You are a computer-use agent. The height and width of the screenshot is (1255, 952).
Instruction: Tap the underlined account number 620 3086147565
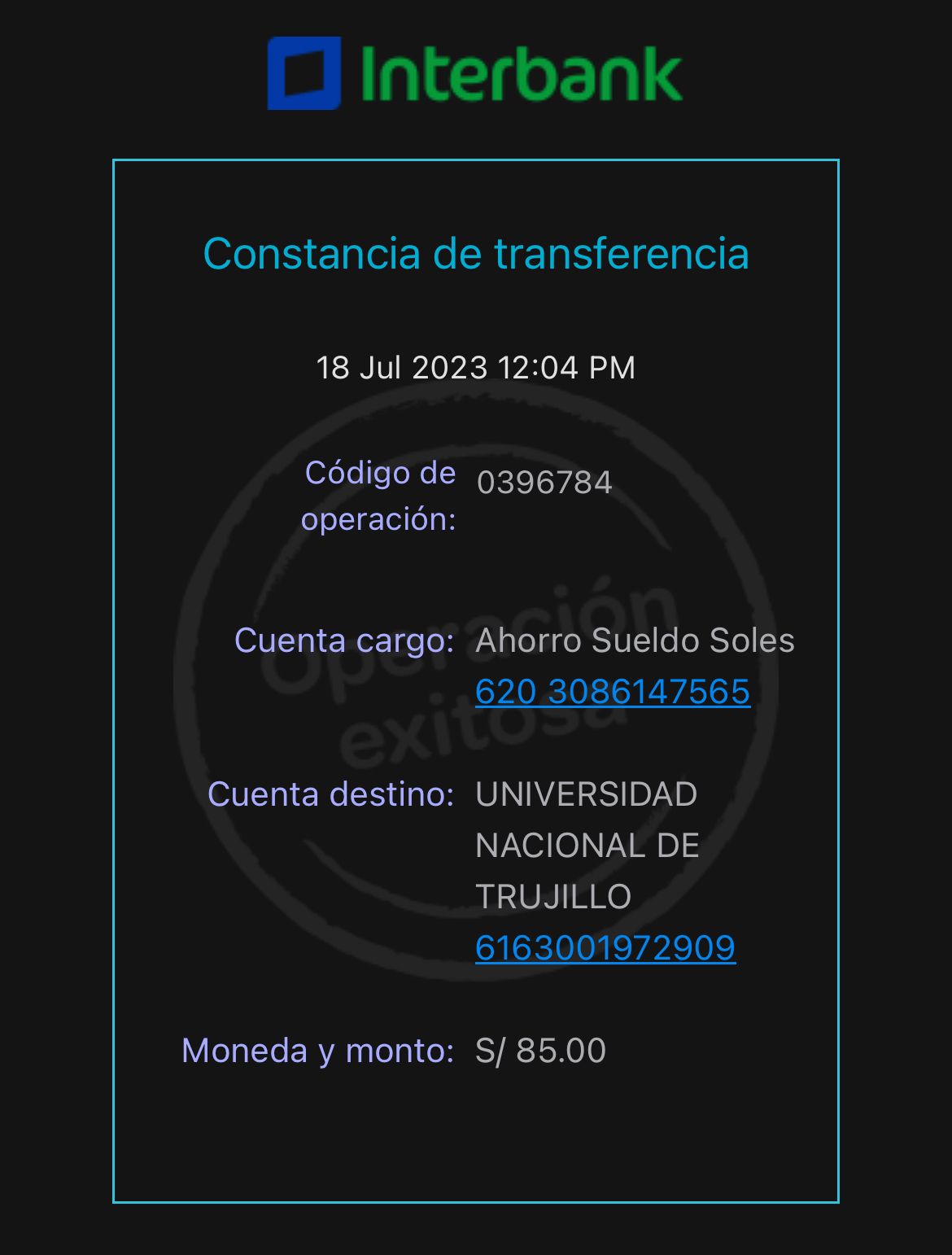612,692
